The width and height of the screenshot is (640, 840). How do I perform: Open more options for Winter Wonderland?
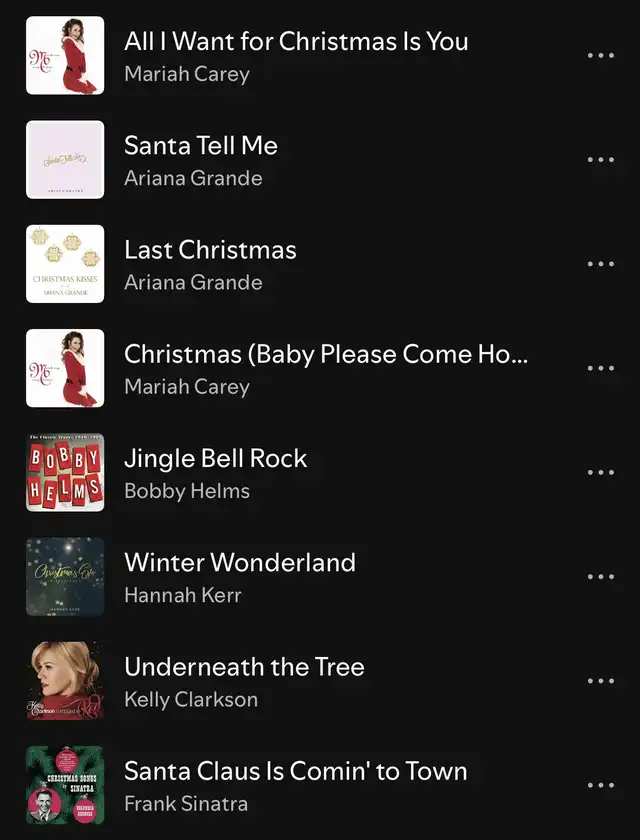click(600, 577)
